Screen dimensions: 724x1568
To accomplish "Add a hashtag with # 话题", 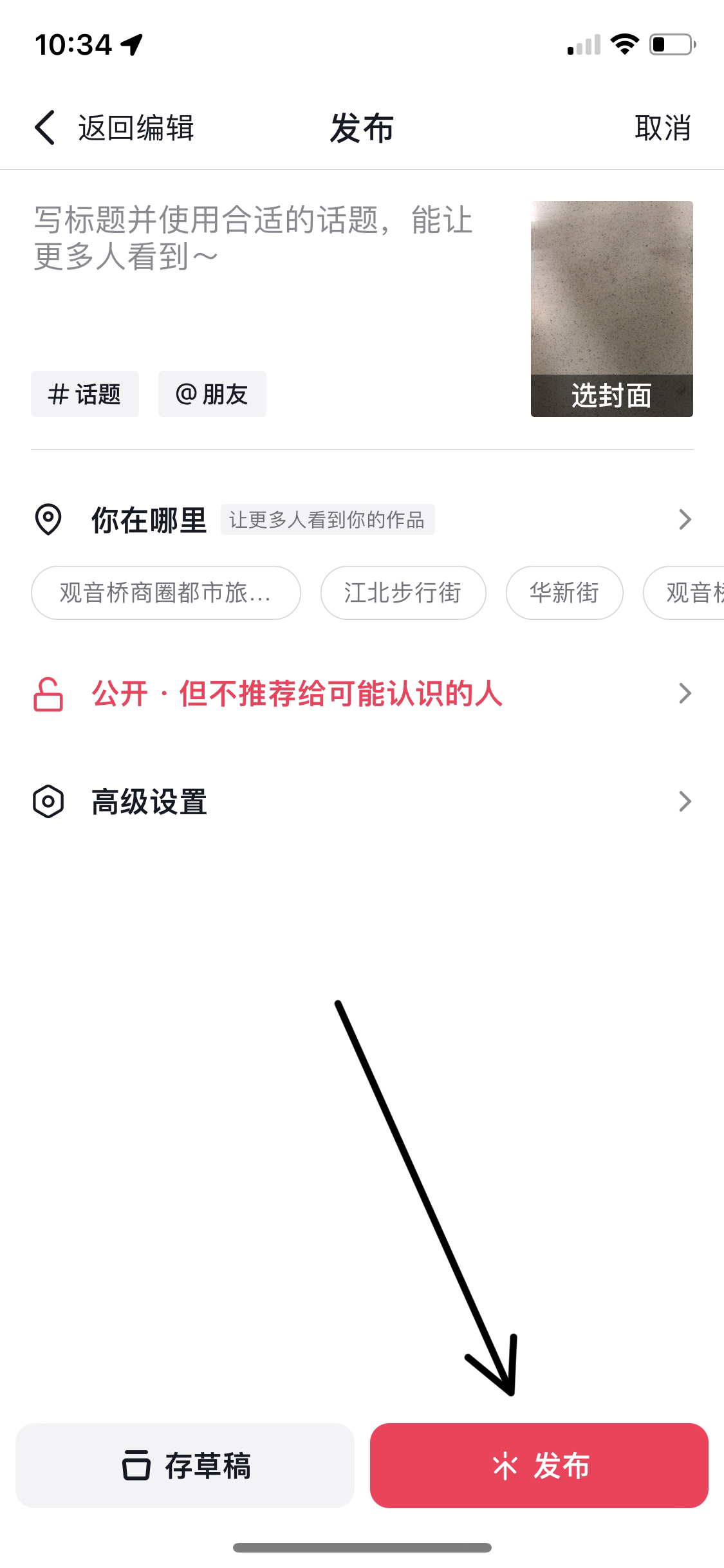I will (x=85, y=394).
